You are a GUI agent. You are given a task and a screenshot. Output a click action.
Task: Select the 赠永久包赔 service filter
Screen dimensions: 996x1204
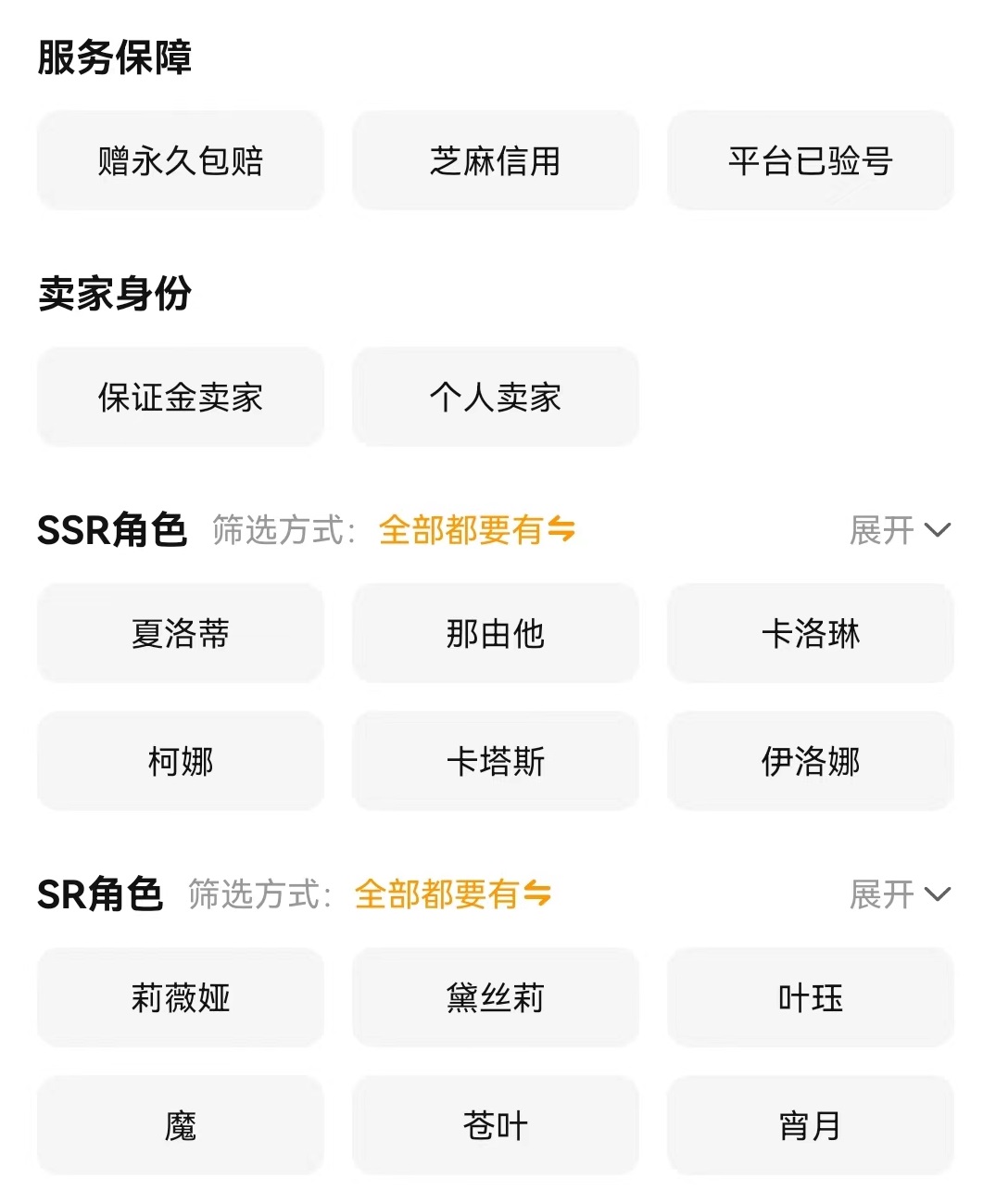point(181,161)
